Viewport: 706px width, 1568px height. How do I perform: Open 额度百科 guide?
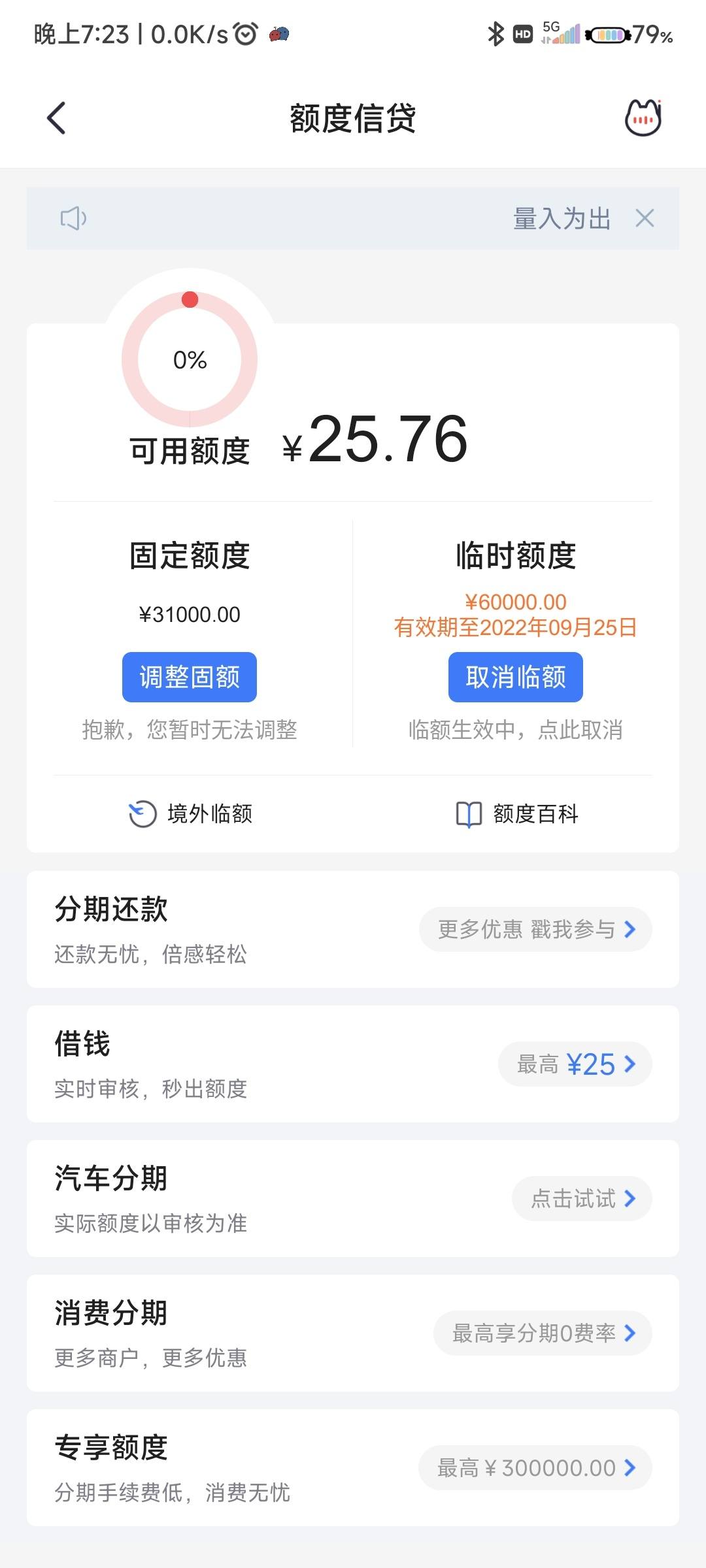[516, 814]
